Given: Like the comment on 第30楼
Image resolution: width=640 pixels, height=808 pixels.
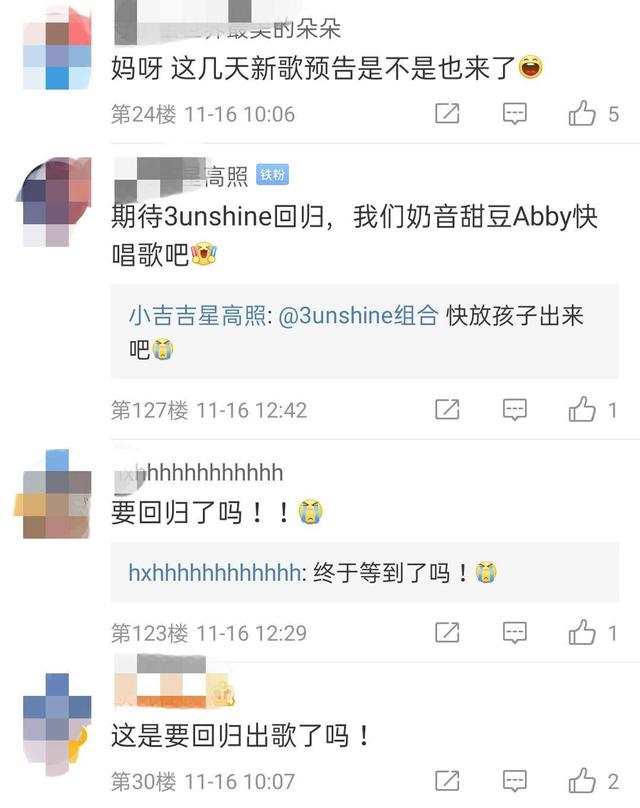Looking at the screenshot, I should tap(583, 782).
